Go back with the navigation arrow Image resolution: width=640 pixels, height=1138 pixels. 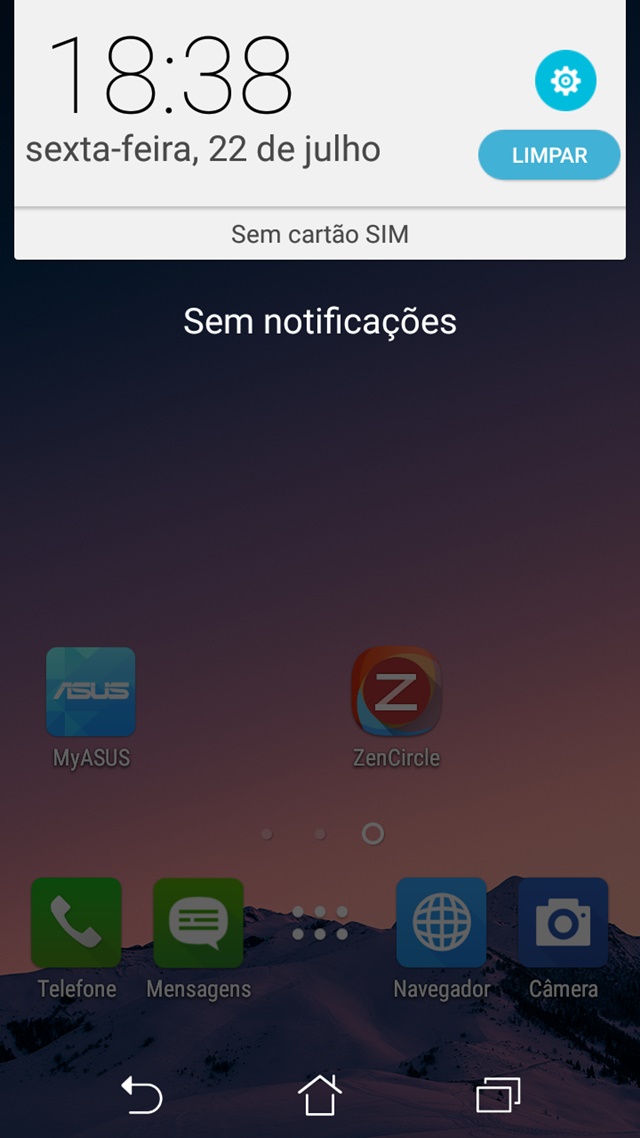pyautogui.click(x=141, y=1094)
